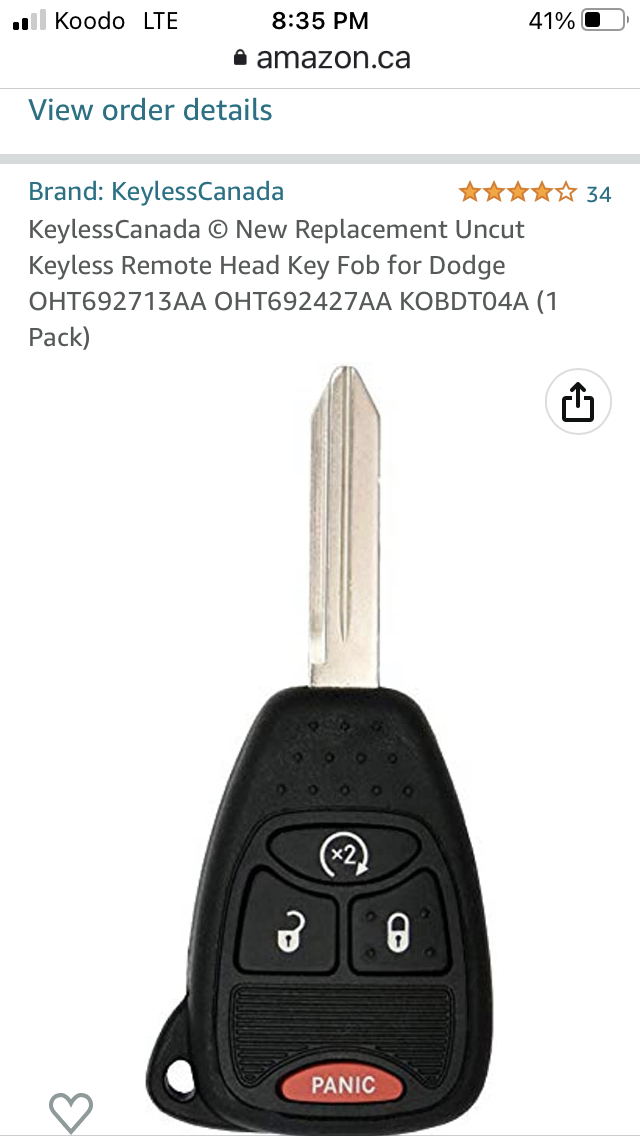
Task: Add the item to wish list heart
Action: (x=71, y=1112)
